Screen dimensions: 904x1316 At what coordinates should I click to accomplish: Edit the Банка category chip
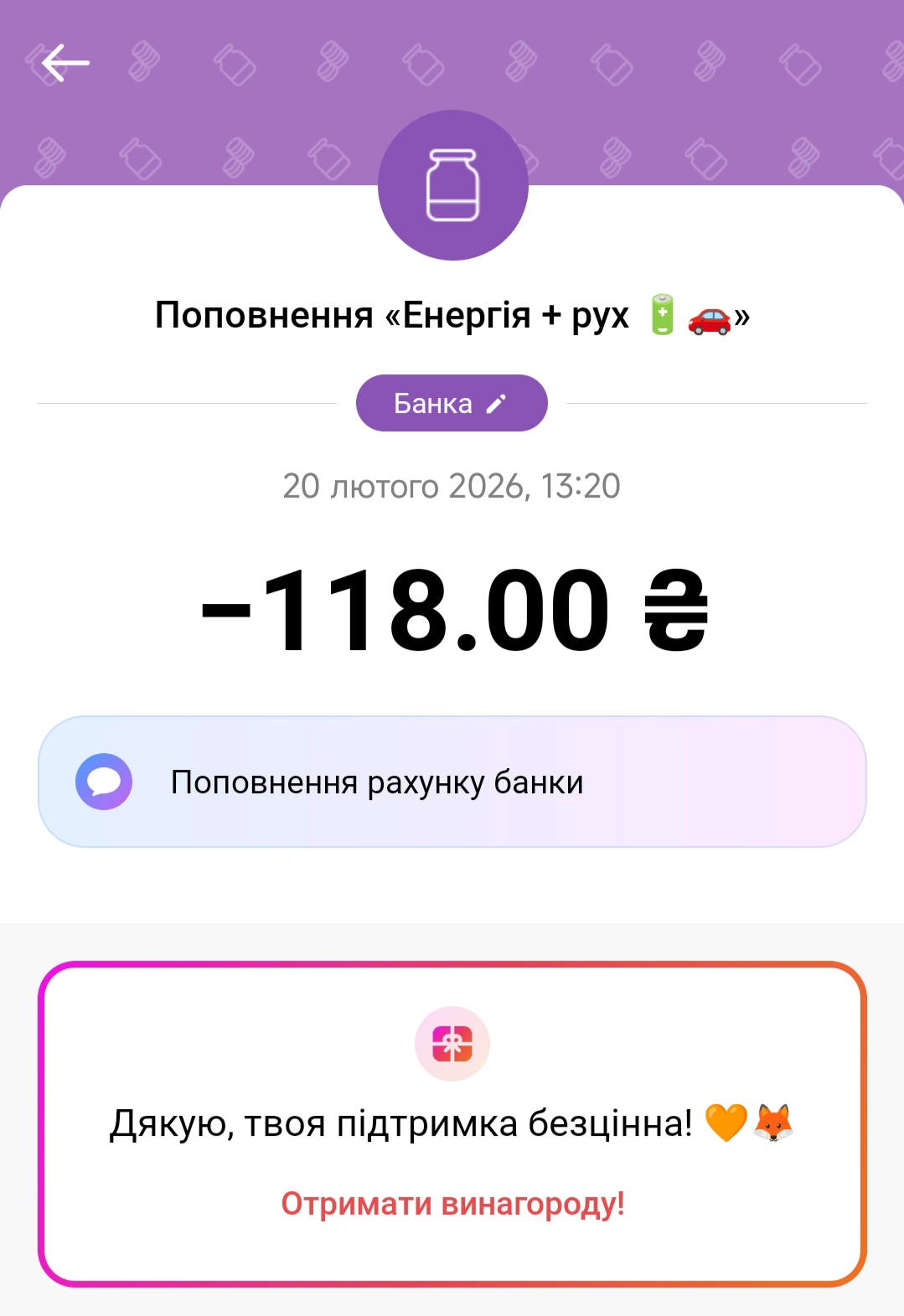point(452,403)
